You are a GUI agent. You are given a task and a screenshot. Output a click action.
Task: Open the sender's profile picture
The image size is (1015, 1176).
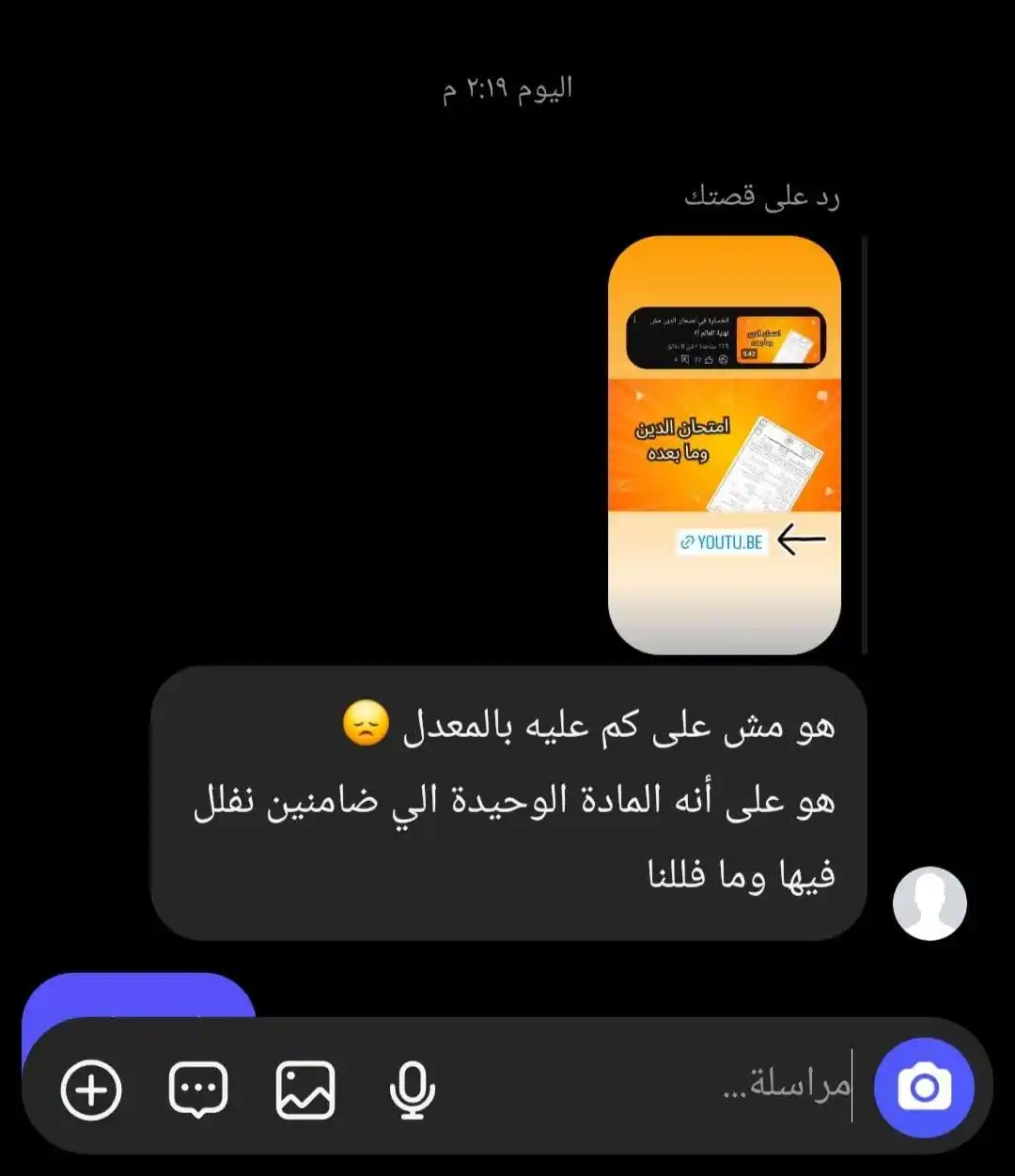(929, 902)
